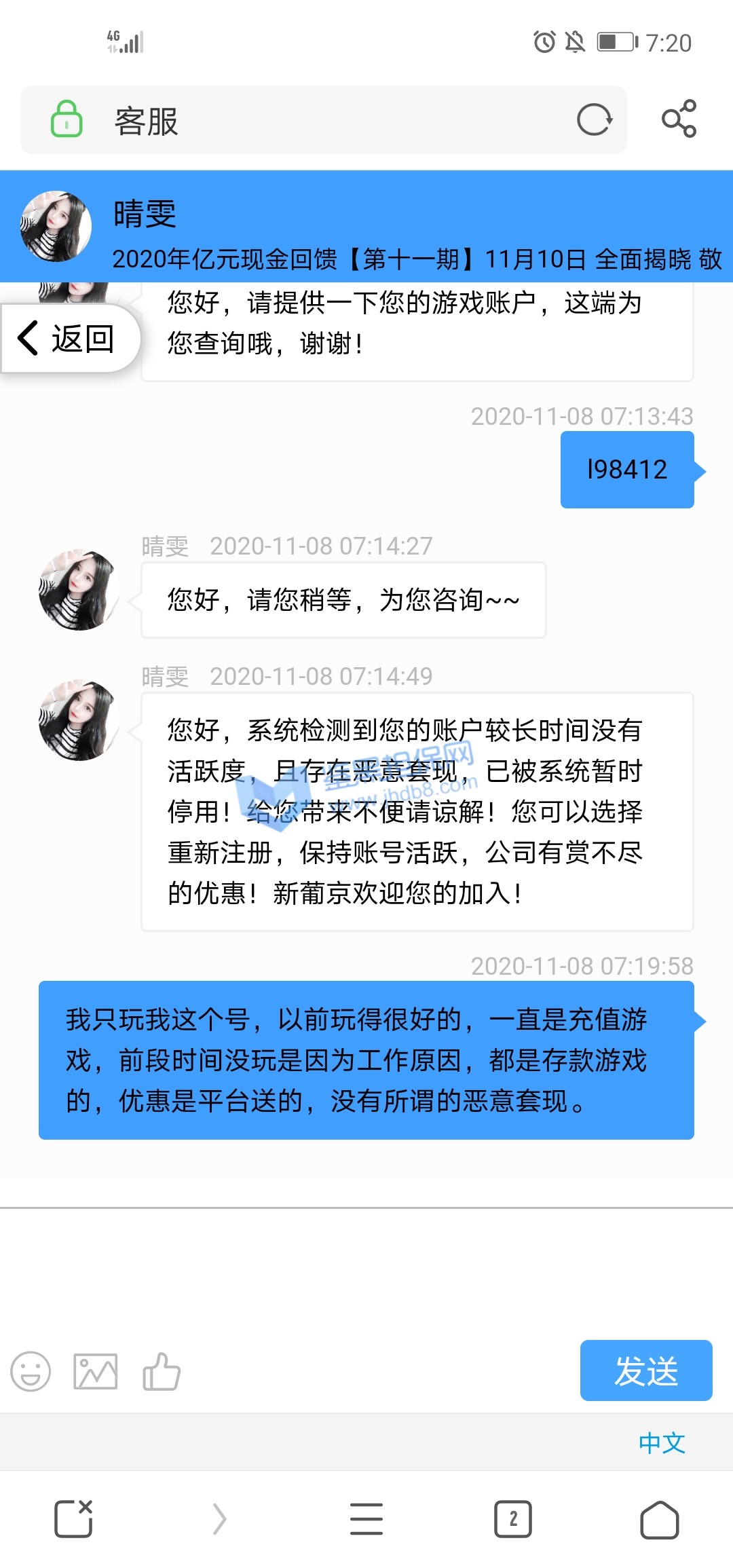Screen dimensions: 733x1568
Task: Focus the message input area
Action: 366,1269
